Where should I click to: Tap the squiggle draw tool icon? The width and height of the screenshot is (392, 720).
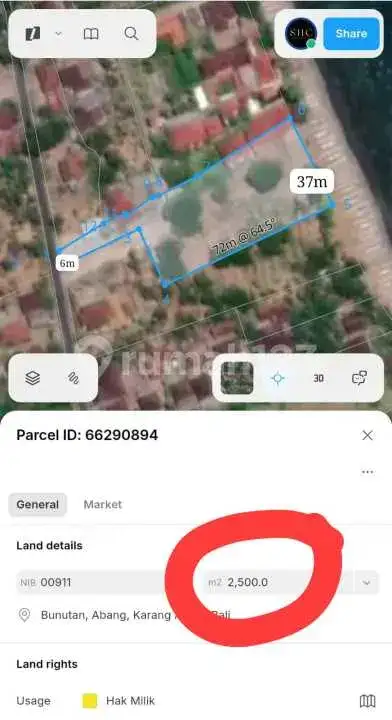tap(73, 378)
